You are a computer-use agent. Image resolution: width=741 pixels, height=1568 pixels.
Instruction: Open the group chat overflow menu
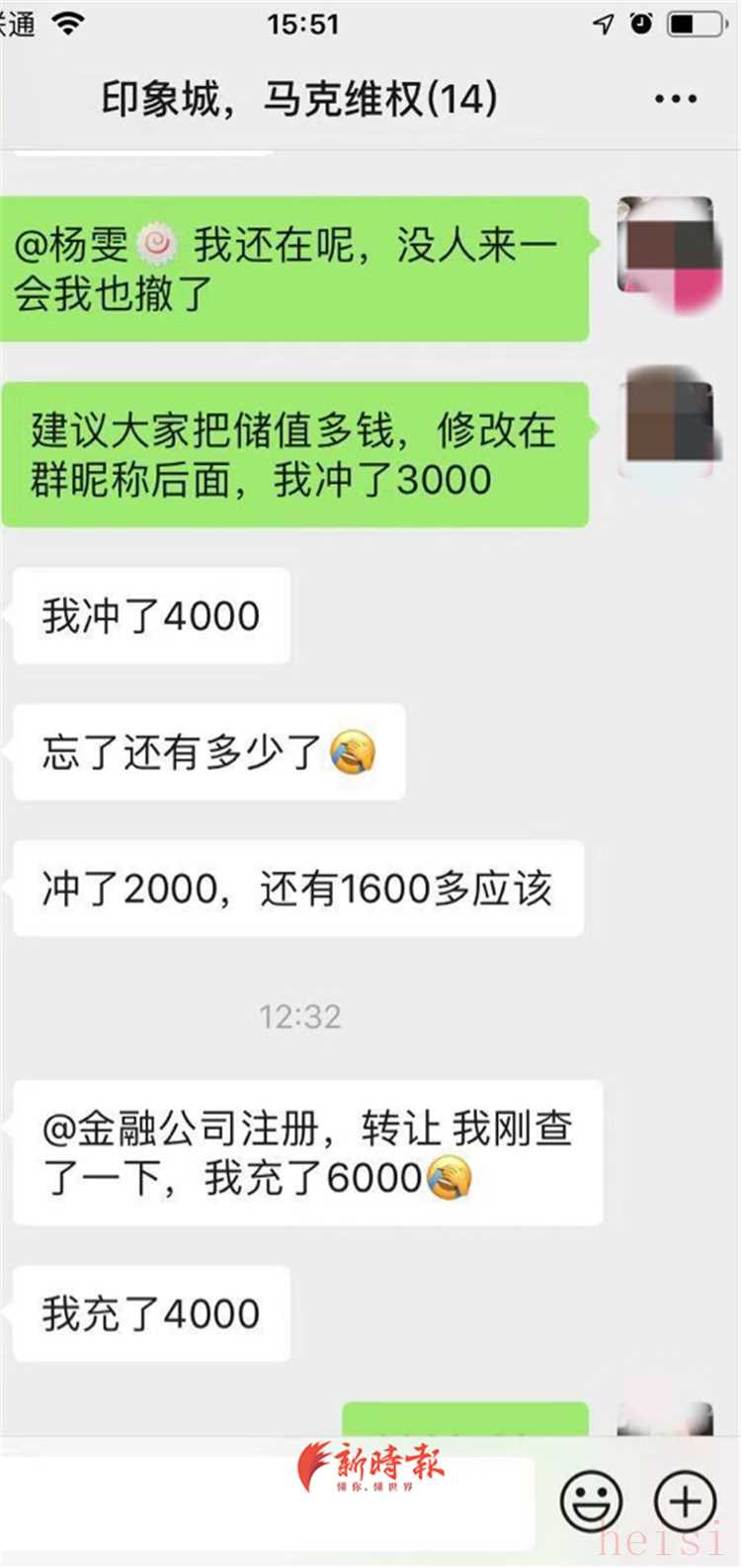676,100
